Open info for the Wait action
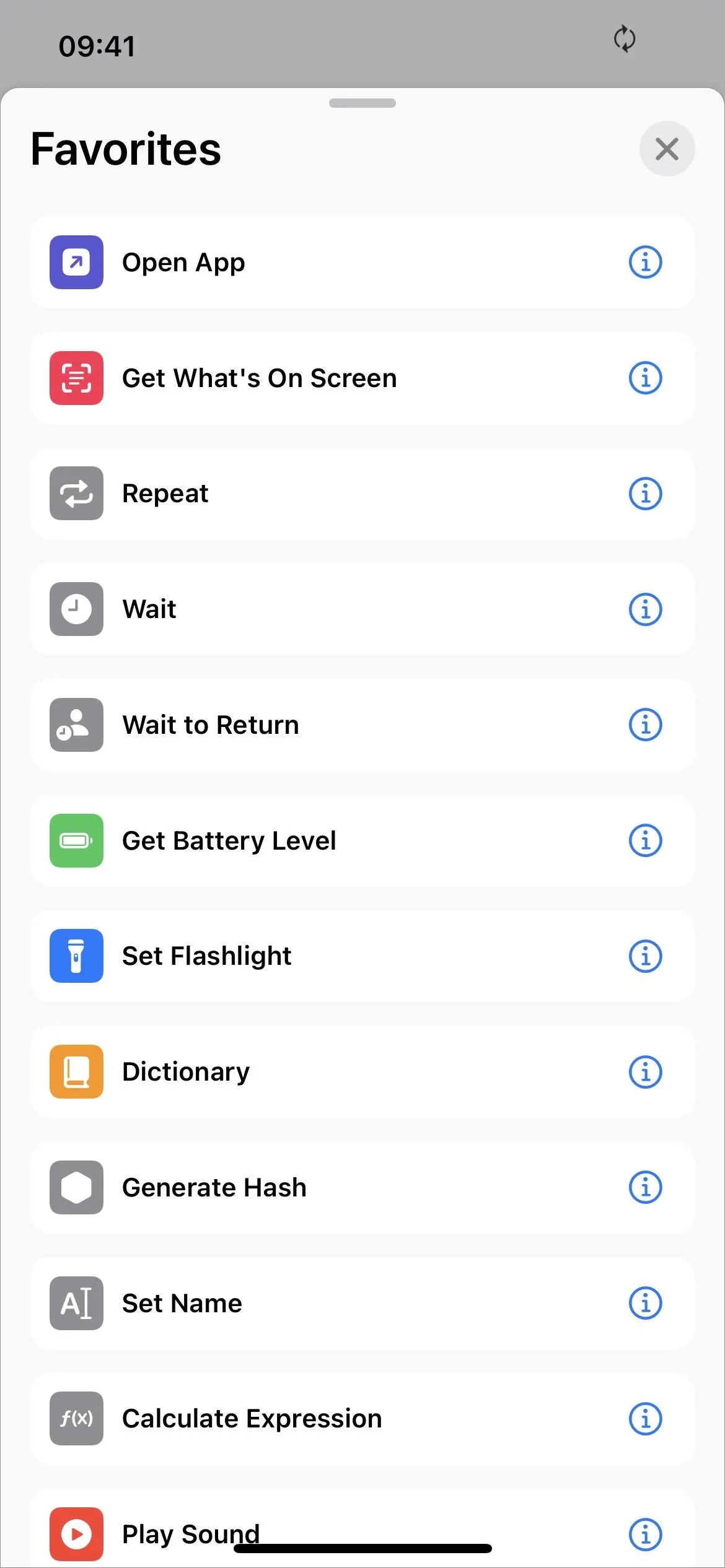Image resolution: width=725 pixels, height=1568 pixels. pos(645,609)
